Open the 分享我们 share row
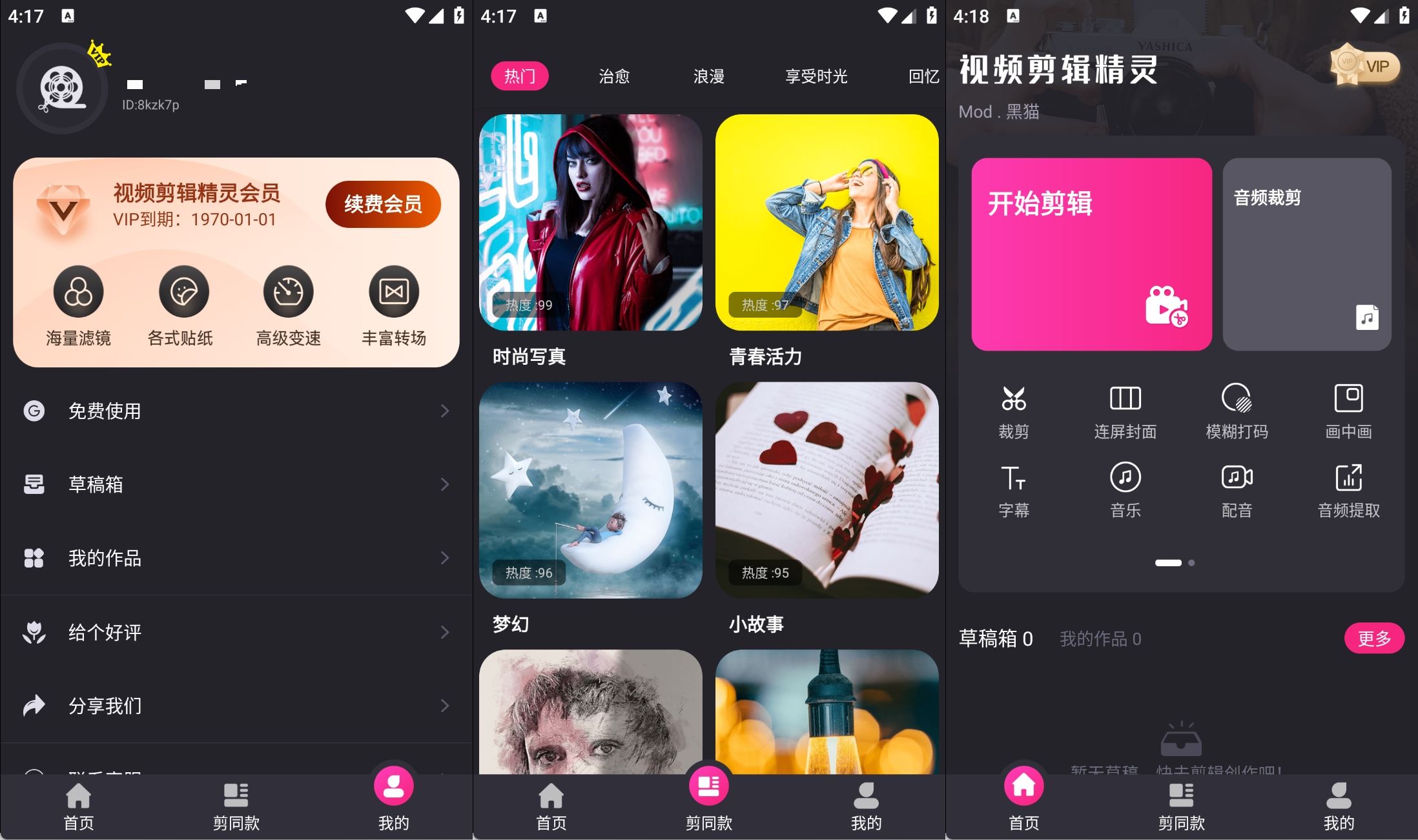The image size is (1418, 840). click(236, 706)
